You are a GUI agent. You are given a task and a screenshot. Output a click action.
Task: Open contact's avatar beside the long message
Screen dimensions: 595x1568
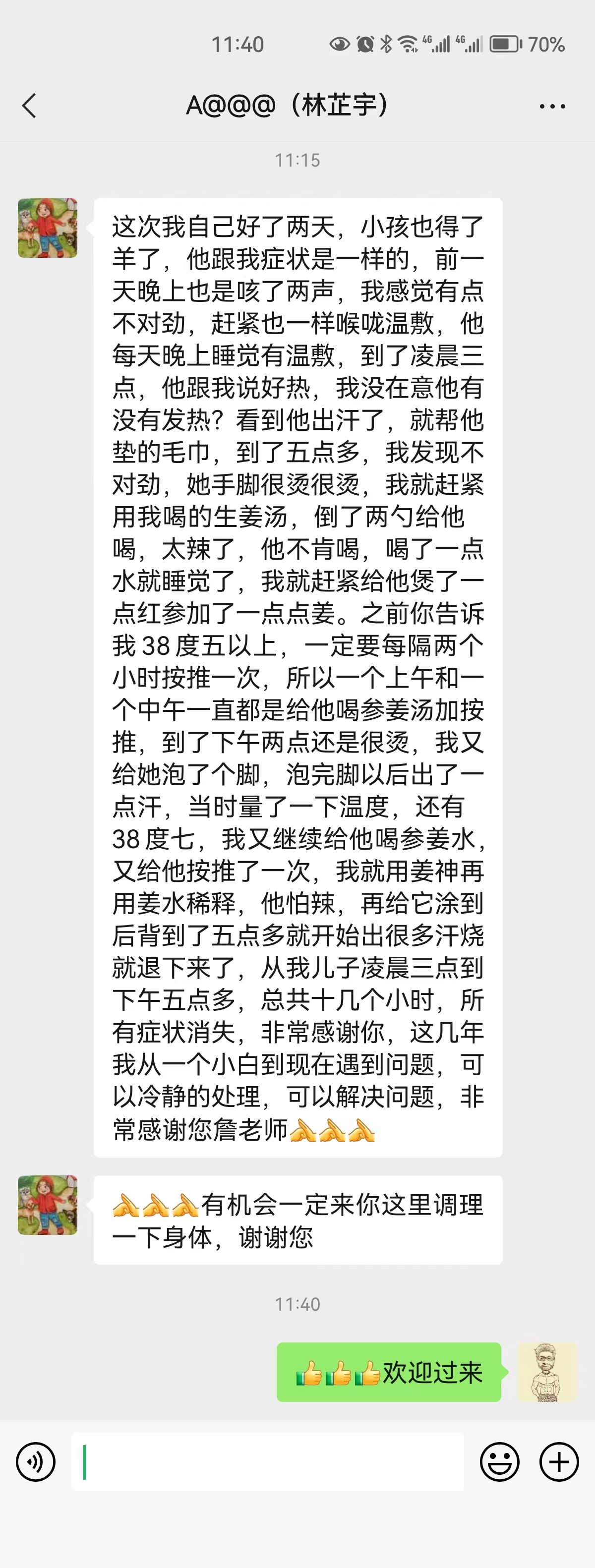[48, 228]
